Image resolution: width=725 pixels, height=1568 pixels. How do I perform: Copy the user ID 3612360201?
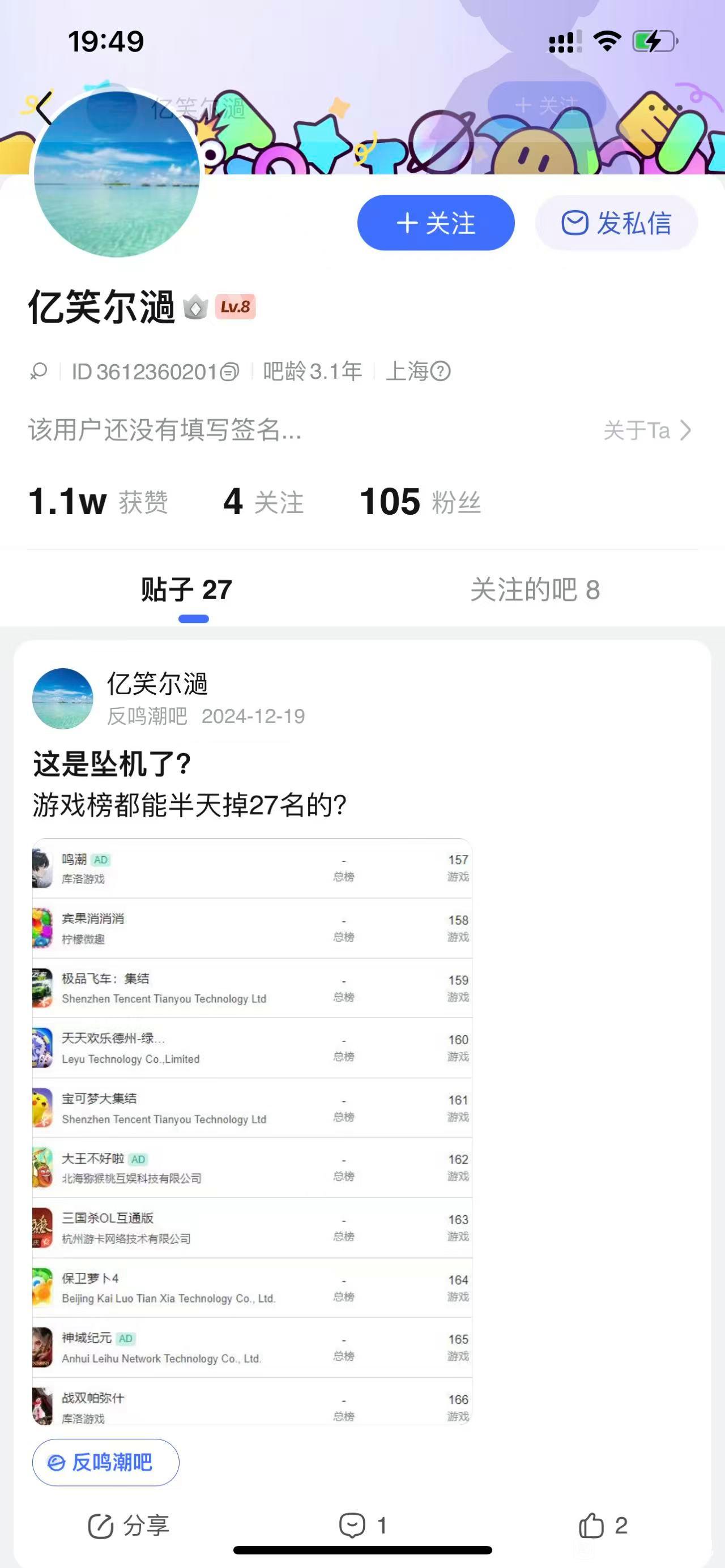(229, 371)
